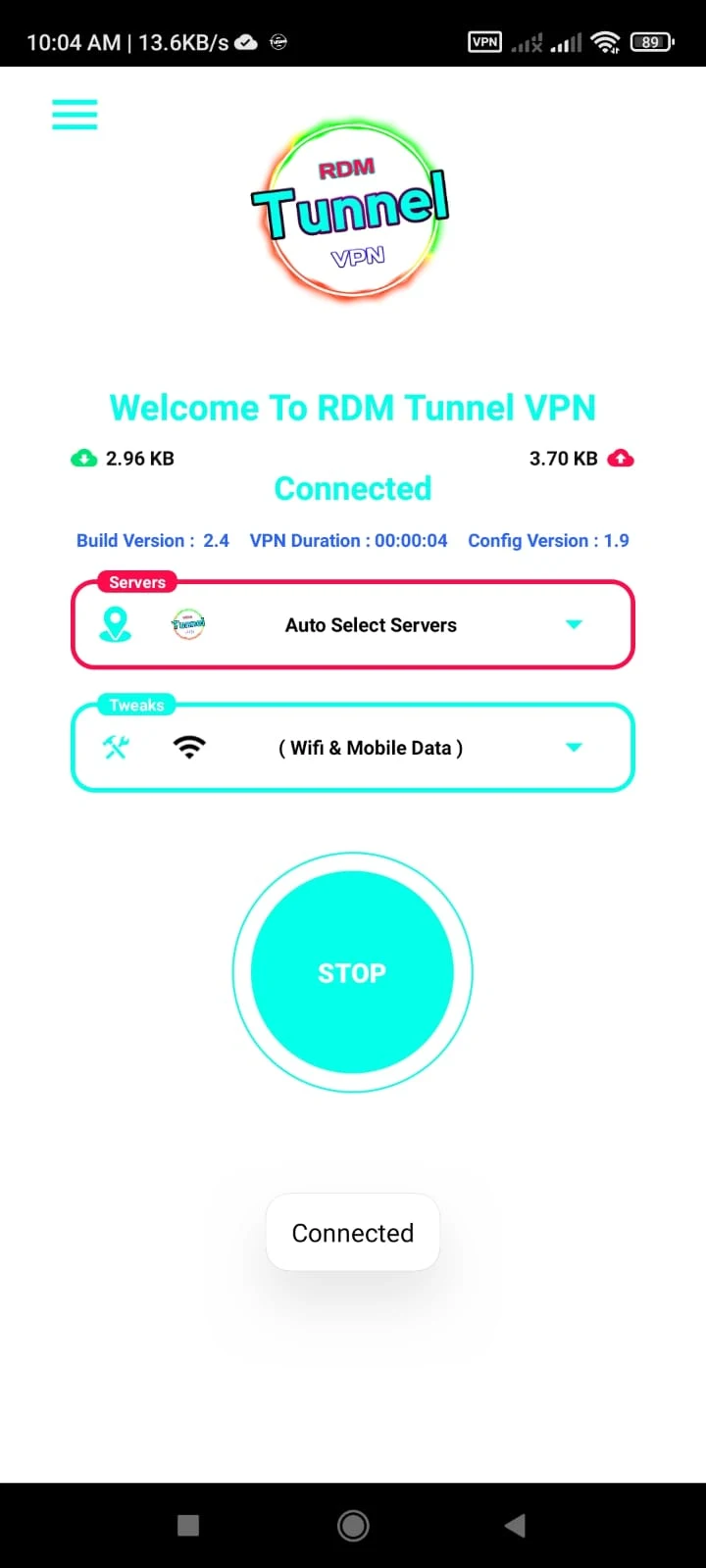This screenshot has width=706, height=1568.
Task: Go to the home screen
Action: [353, 1525]
